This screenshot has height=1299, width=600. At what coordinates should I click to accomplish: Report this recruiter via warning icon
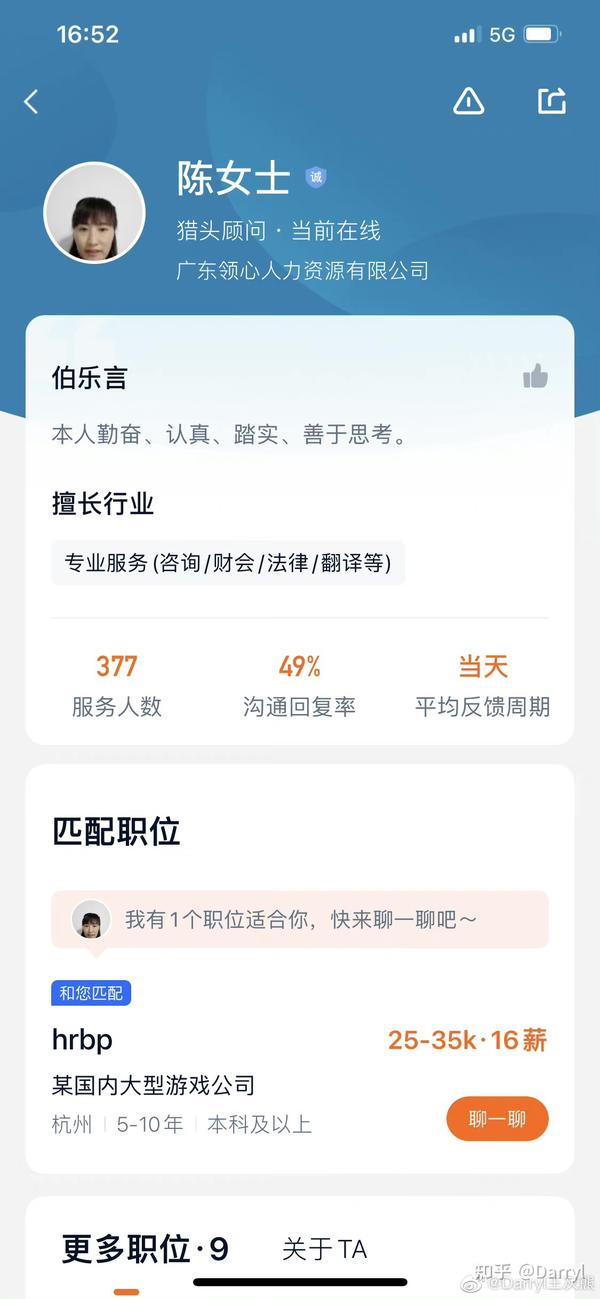[x=469, y=100]
